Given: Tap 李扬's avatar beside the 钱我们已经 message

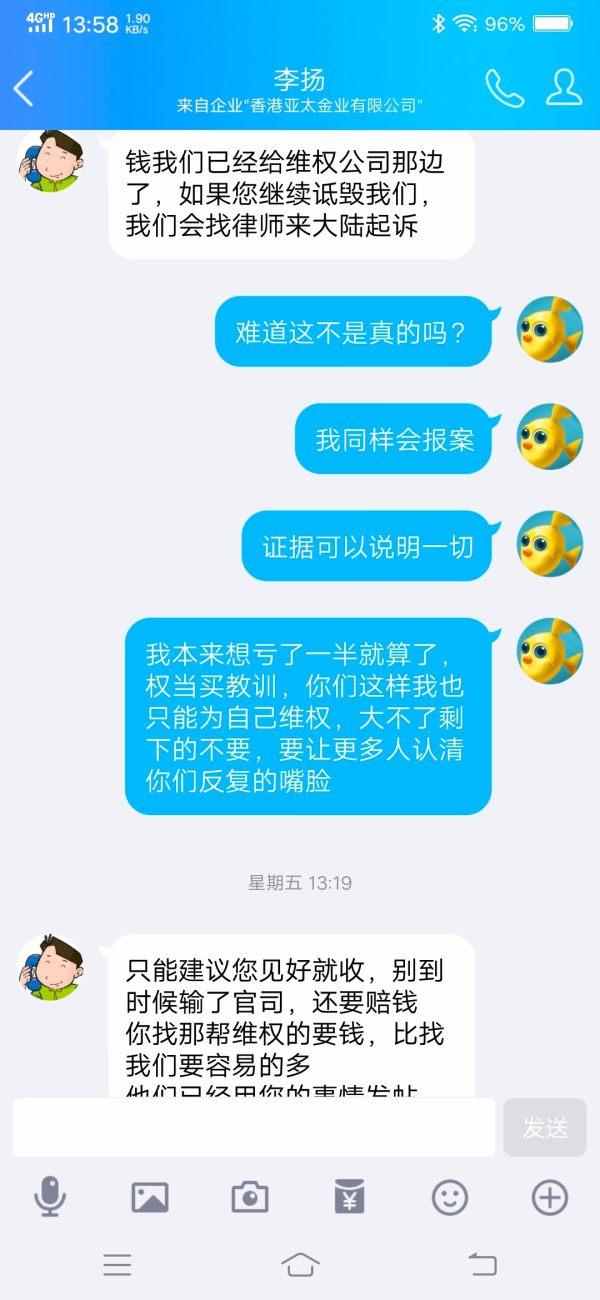Looking at the screenshot, I should click(50, 160).
